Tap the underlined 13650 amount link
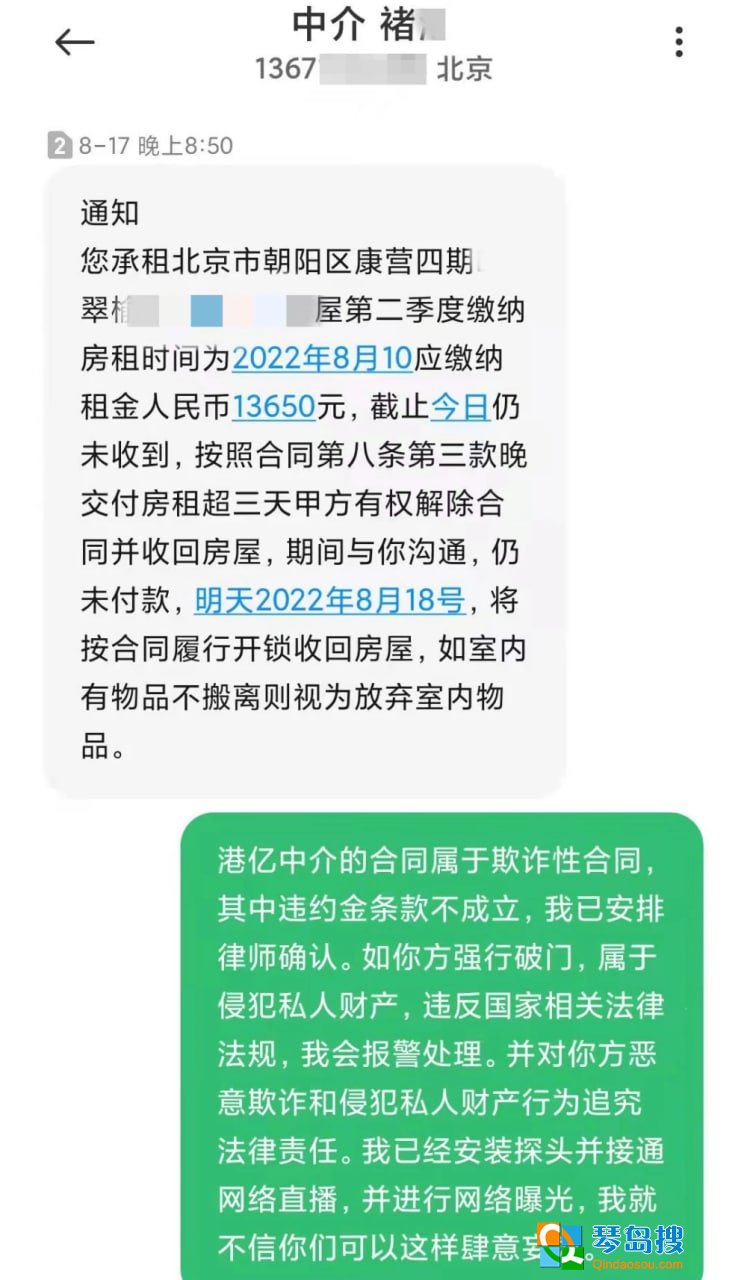 pyautogui.click(x=274, y=406)
